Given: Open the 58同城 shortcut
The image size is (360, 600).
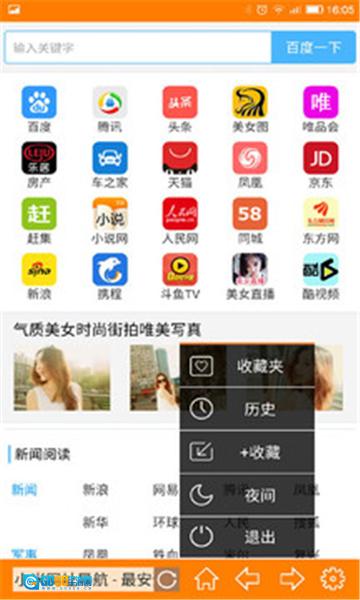Looking at the screenshot, I should [250, 221].
